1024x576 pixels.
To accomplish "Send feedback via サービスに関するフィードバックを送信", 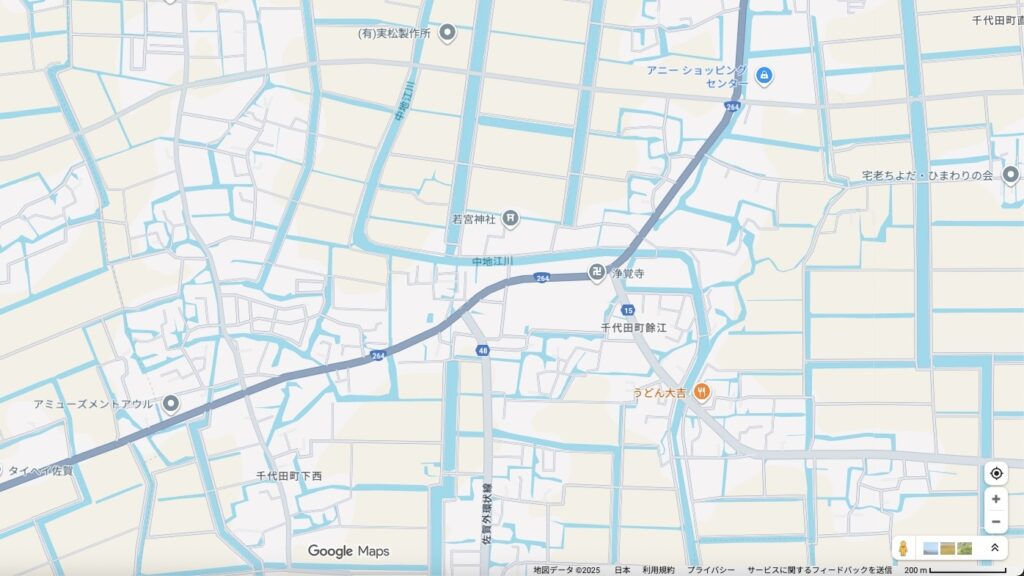I will [x=819, y=570].
